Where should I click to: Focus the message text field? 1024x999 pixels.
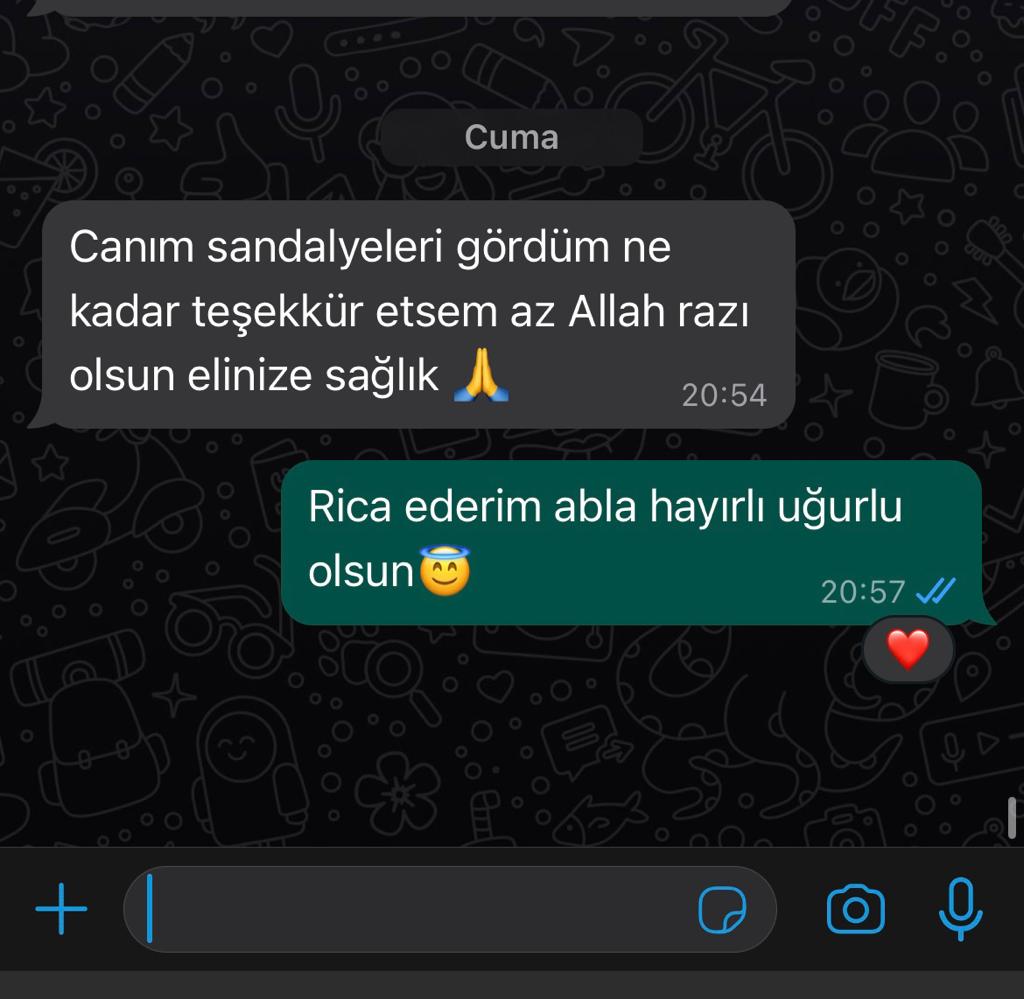coord(420,909)
